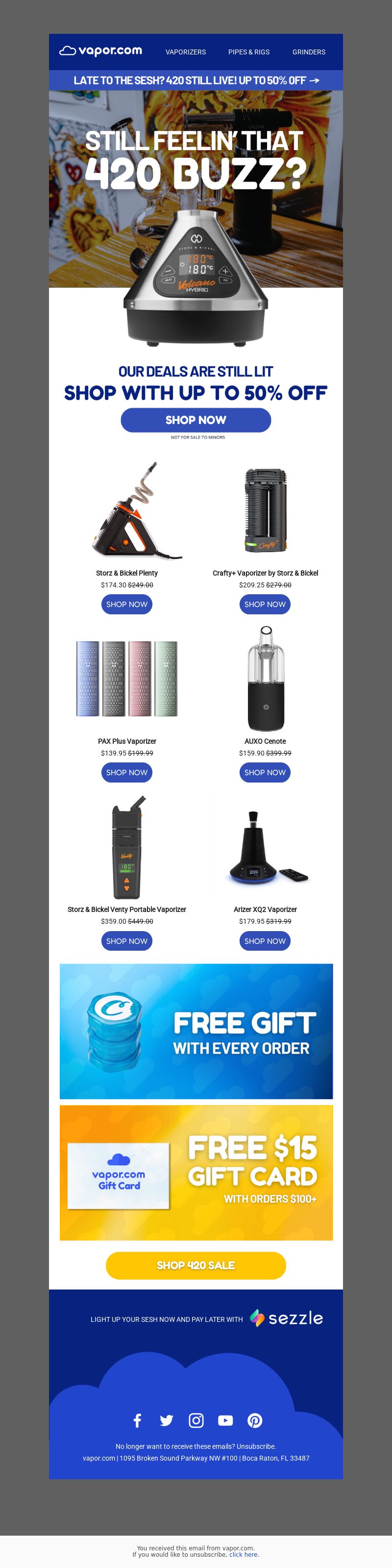Screen dimensions: 392x1568
Task: Open the Pinterest icon
Action: pyautogui.click(x=254, y=1421)
